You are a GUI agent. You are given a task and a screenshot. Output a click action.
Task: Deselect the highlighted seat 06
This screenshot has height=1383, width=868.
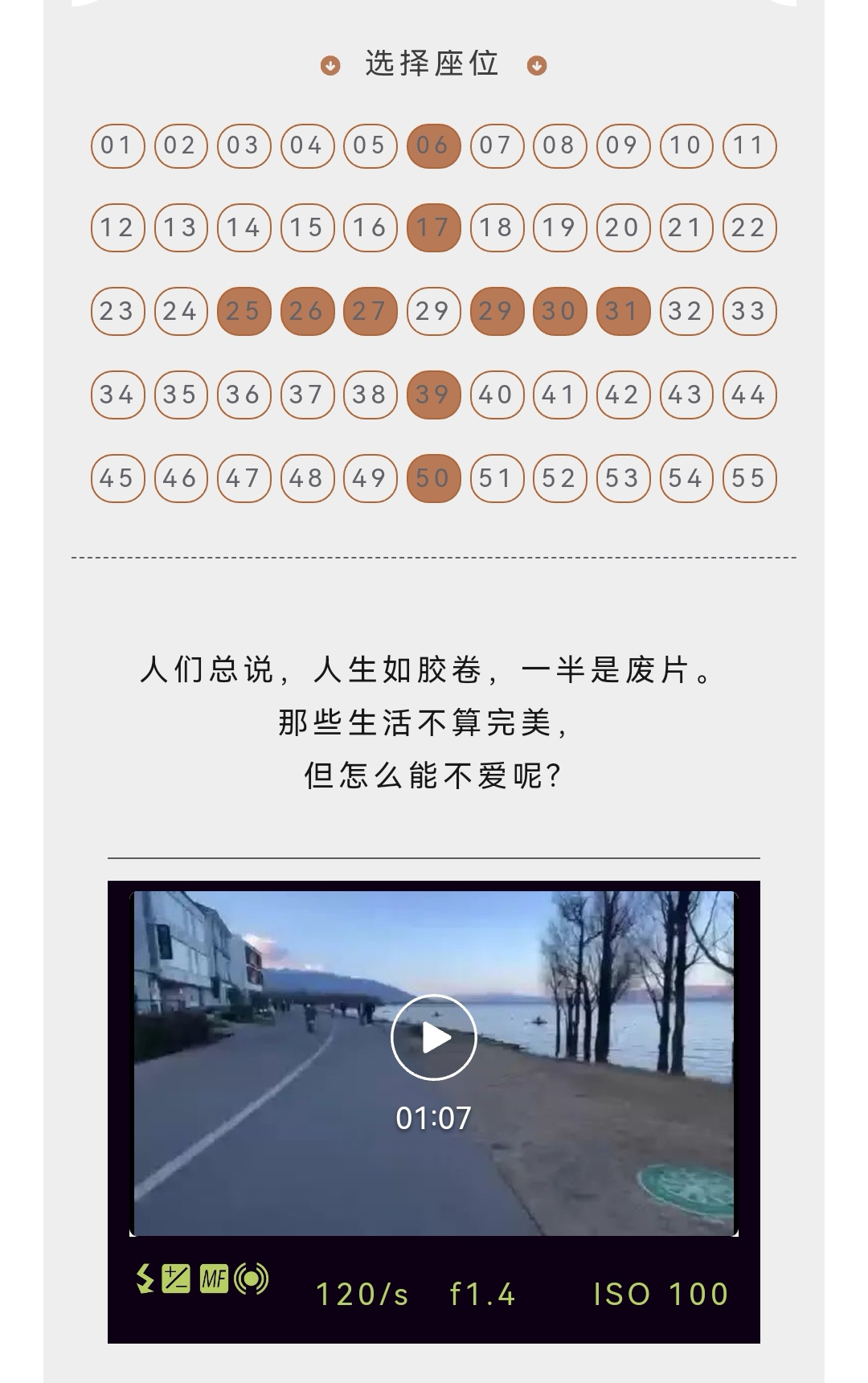click(x=434, y=145)
